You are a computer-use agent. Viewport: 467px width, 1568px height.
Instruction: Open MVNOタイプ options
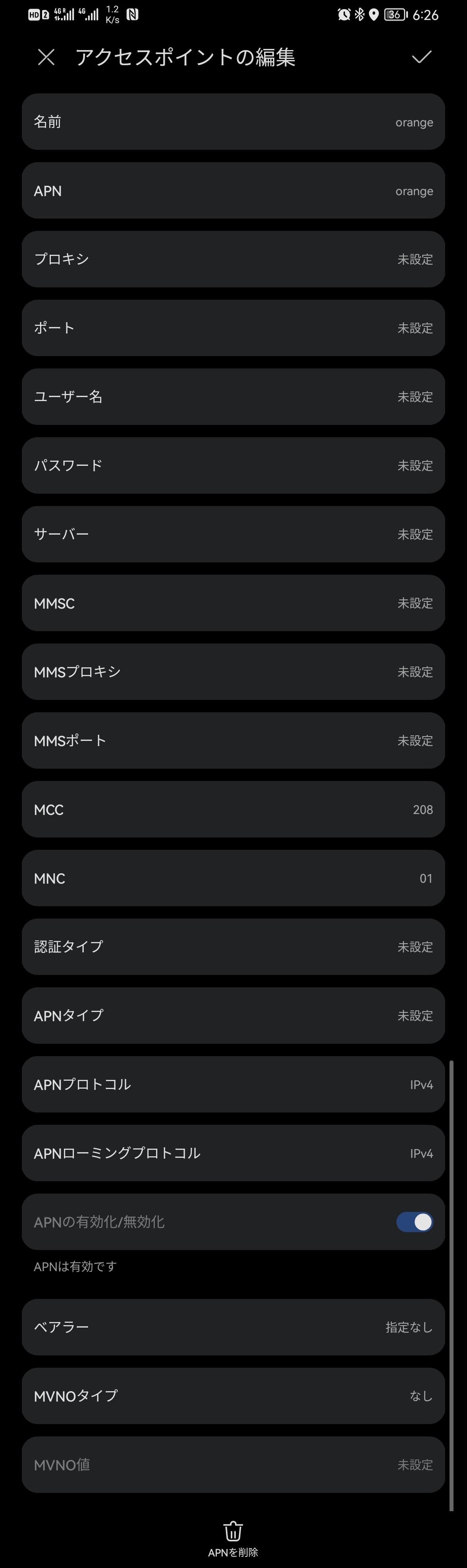point(234,1396)
